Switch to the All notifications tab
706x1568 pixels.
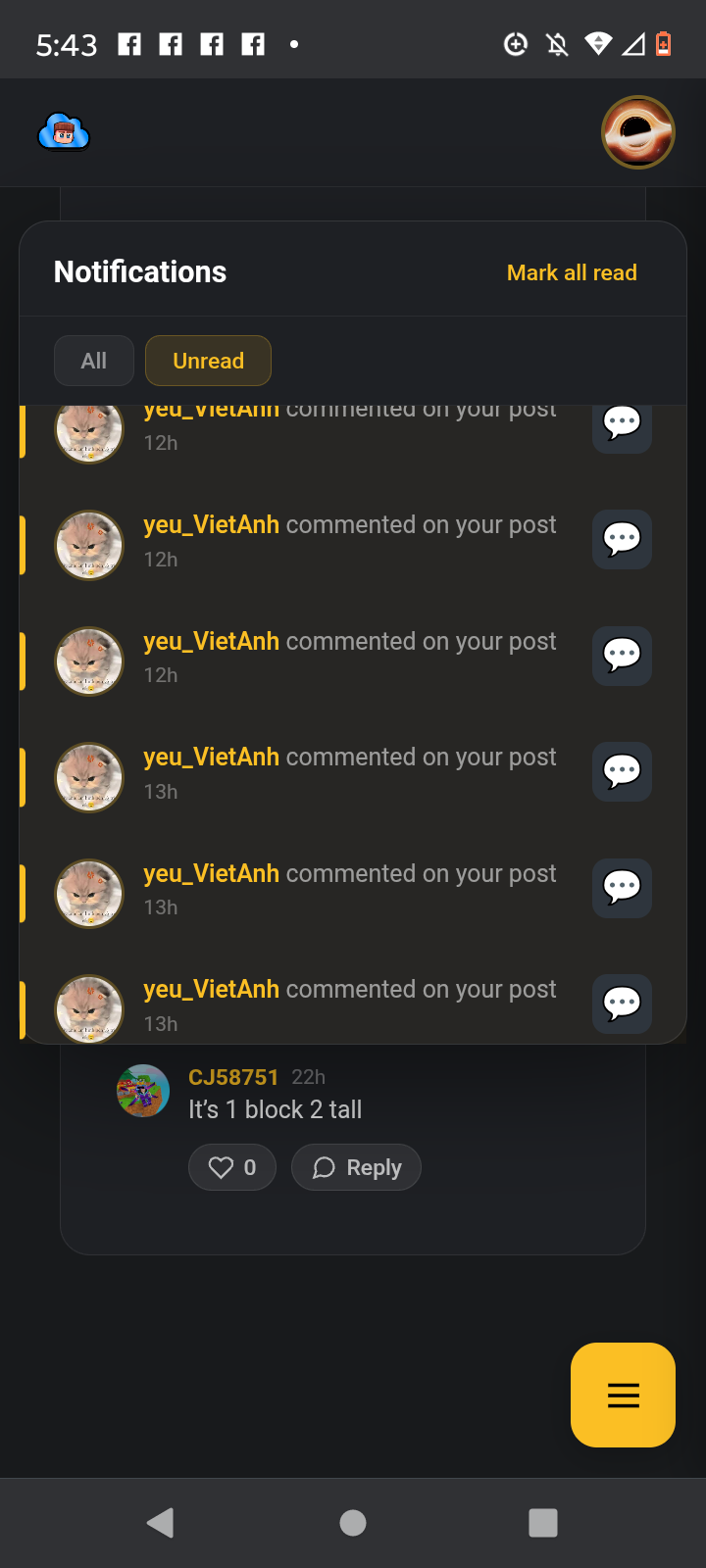point(94,361)
